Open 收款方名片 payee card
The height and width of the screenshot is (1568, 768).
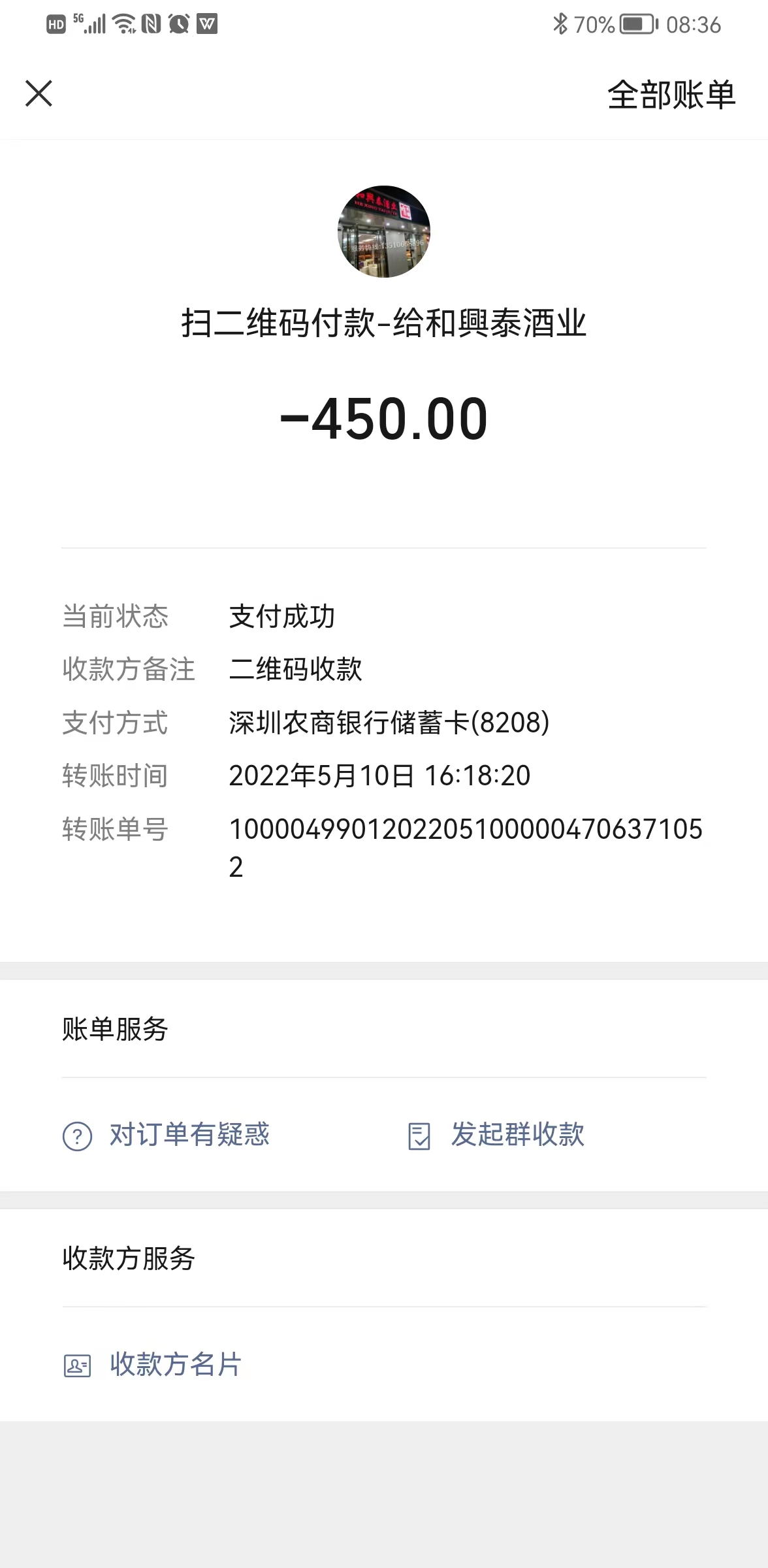(152, 1364)
